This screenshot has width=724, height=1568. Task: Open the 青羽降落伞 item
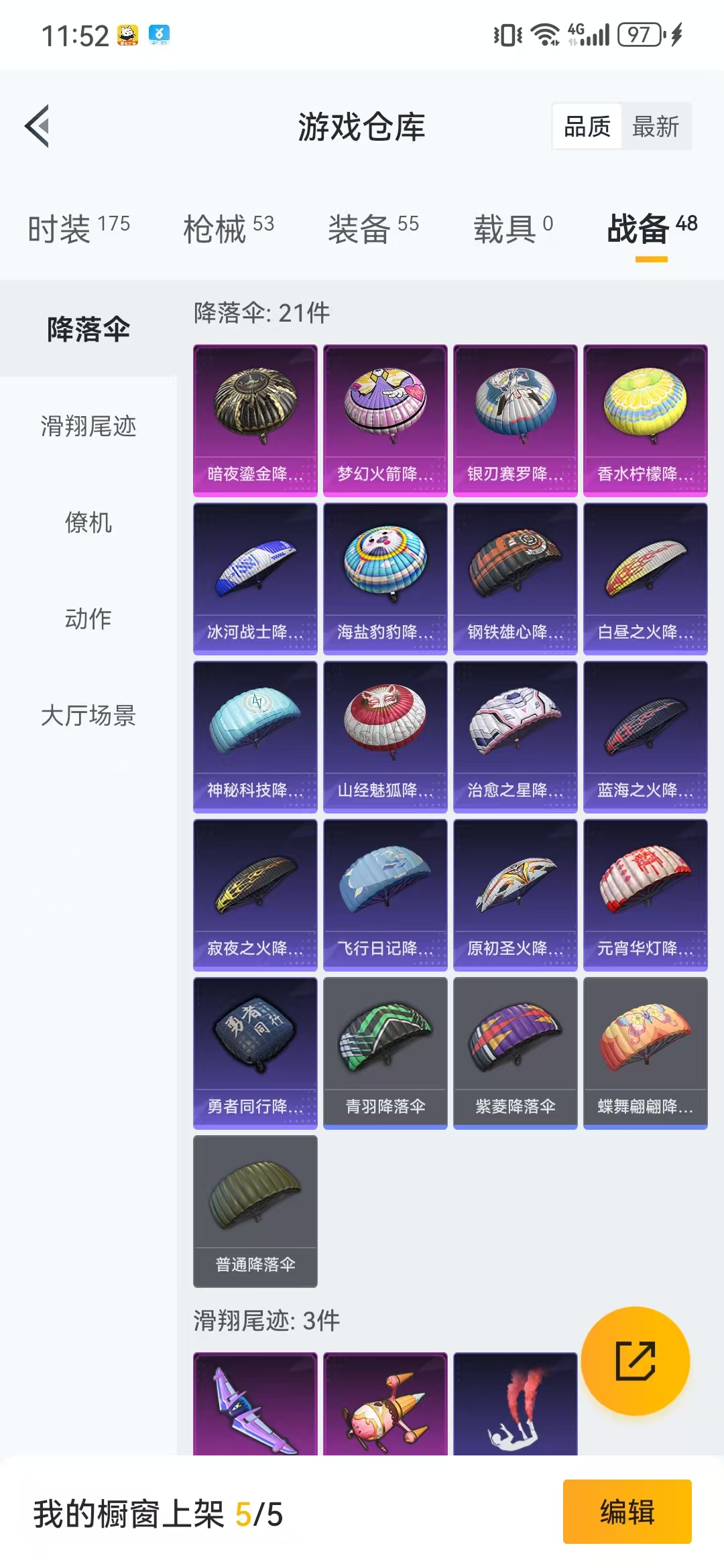click(x=385, y=1053)
